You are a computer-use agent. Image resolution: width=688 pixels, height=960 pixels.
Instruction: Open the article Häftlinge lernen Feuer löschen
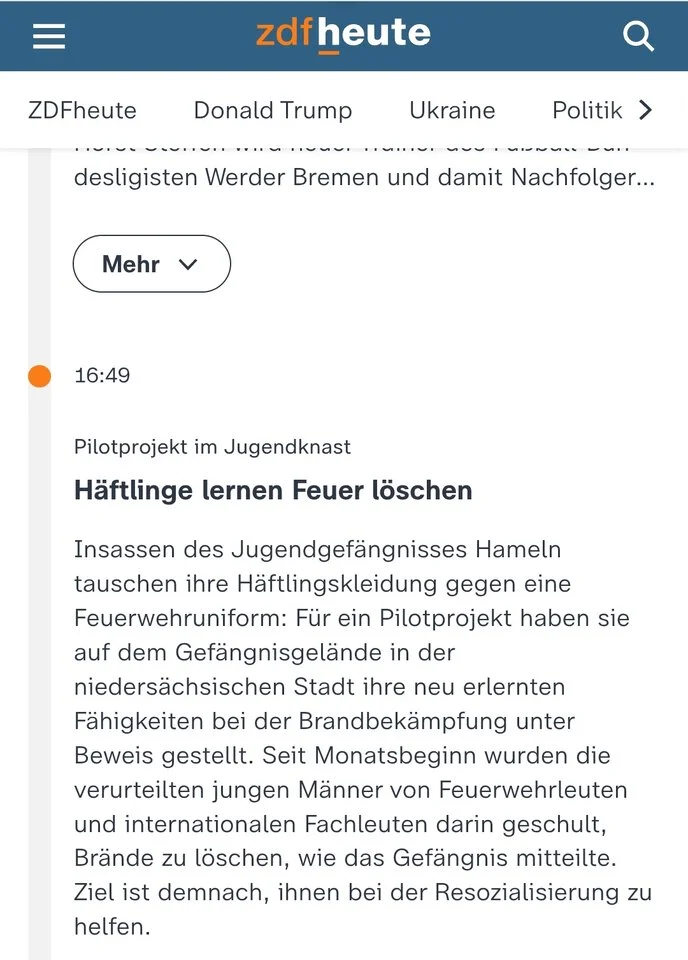coord(273,490)
